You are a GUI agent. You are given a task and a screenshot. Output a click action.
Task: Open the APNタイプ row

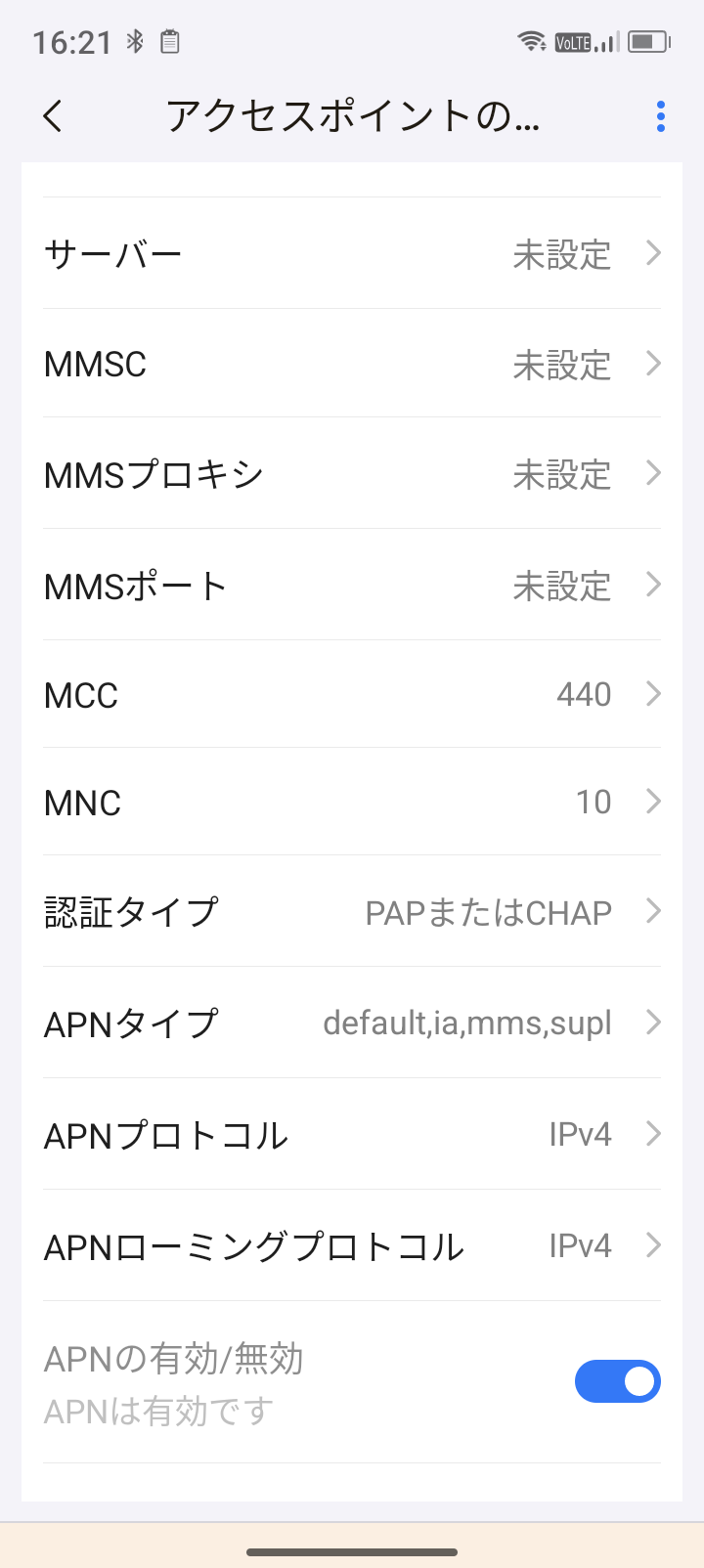point(352,1024)
